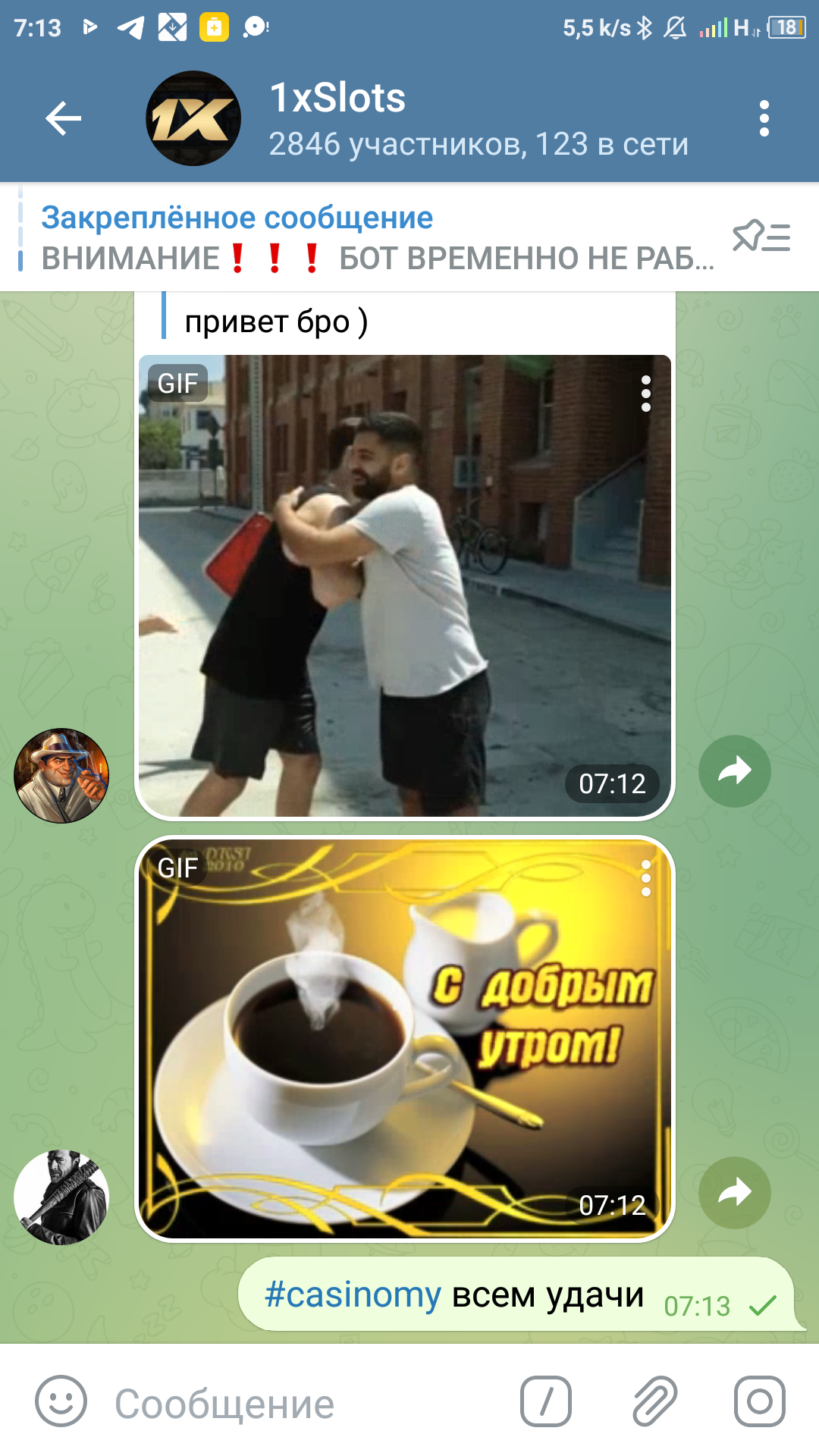Show the pinned messages list
Viewport: 819px width, 1456px height.
pyautogui.click(x=761, y=237)
